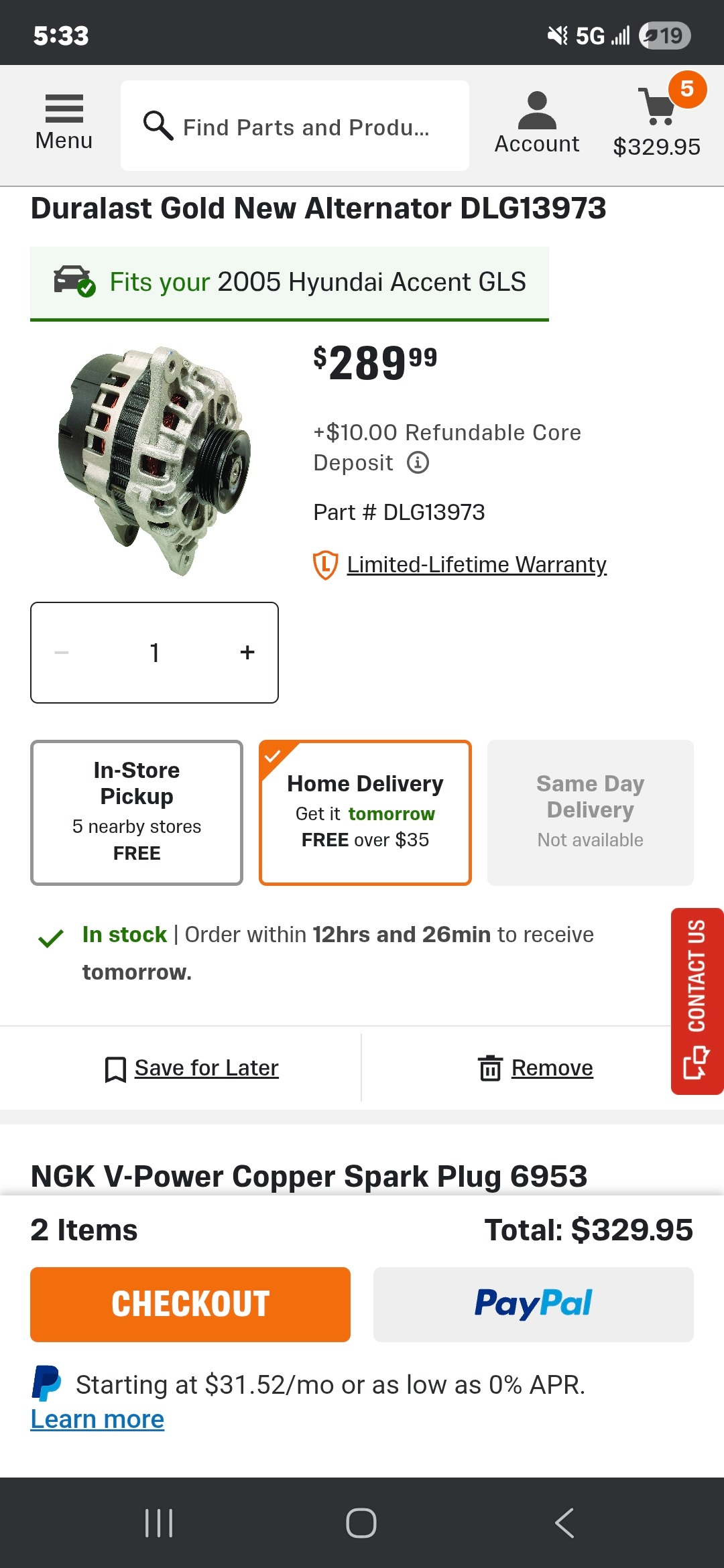Open the Limited-Lifetime Warranty link
This screenshot has height=1568, width=724.
coord(476,565)
